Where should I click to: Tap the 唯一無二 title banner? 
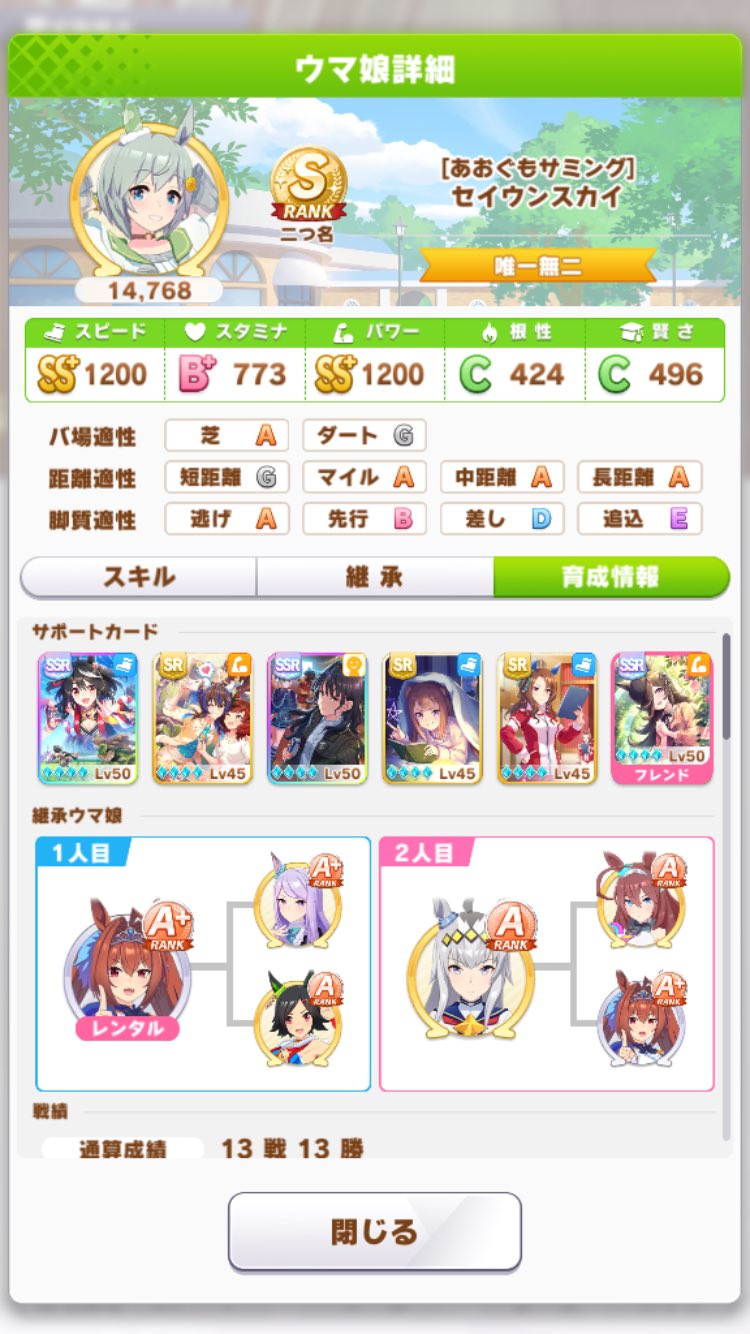(x=539, y=267)
